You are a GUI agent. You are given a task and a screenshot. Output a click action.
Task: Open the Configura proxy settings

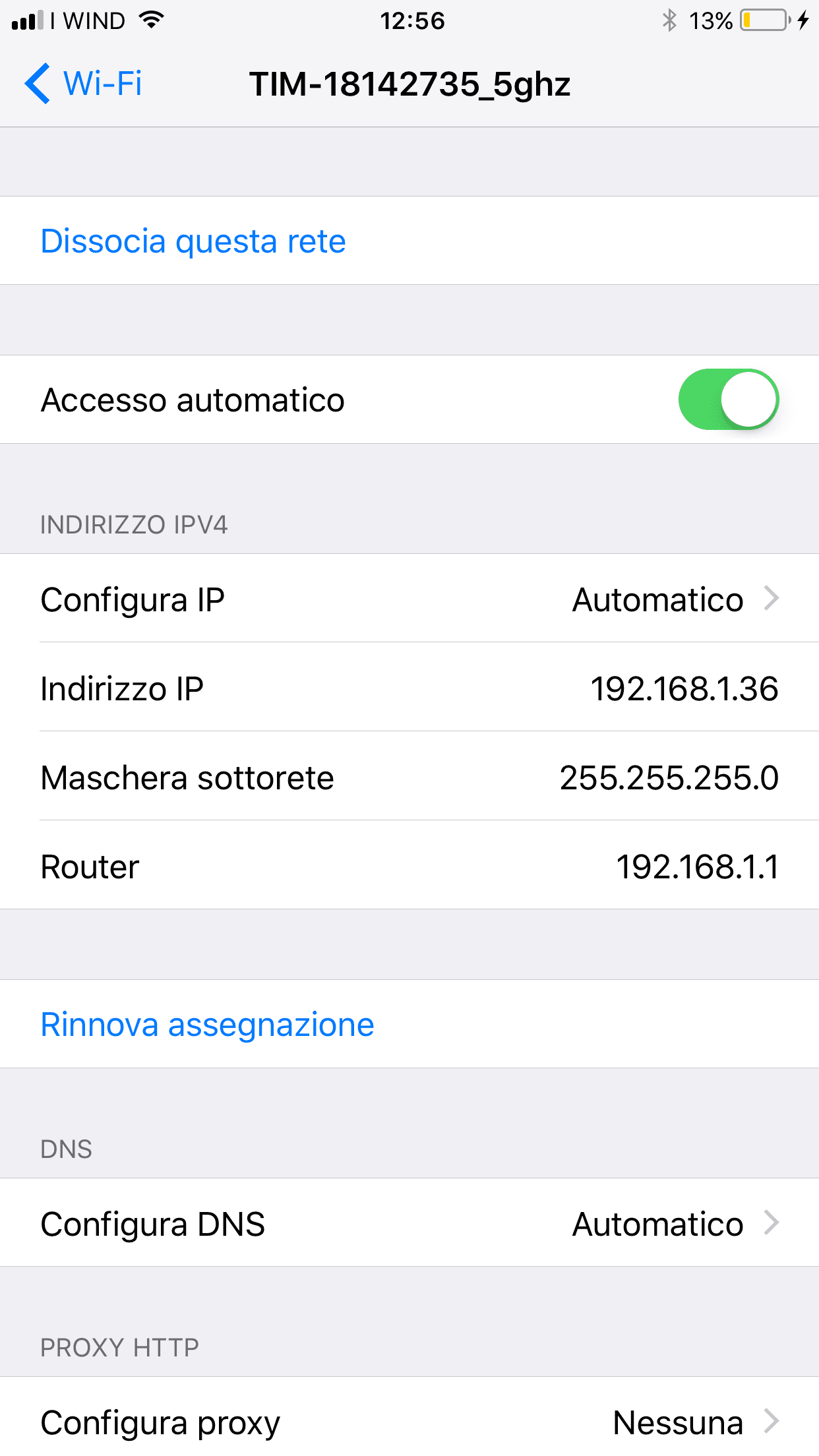coord(409,1421)
